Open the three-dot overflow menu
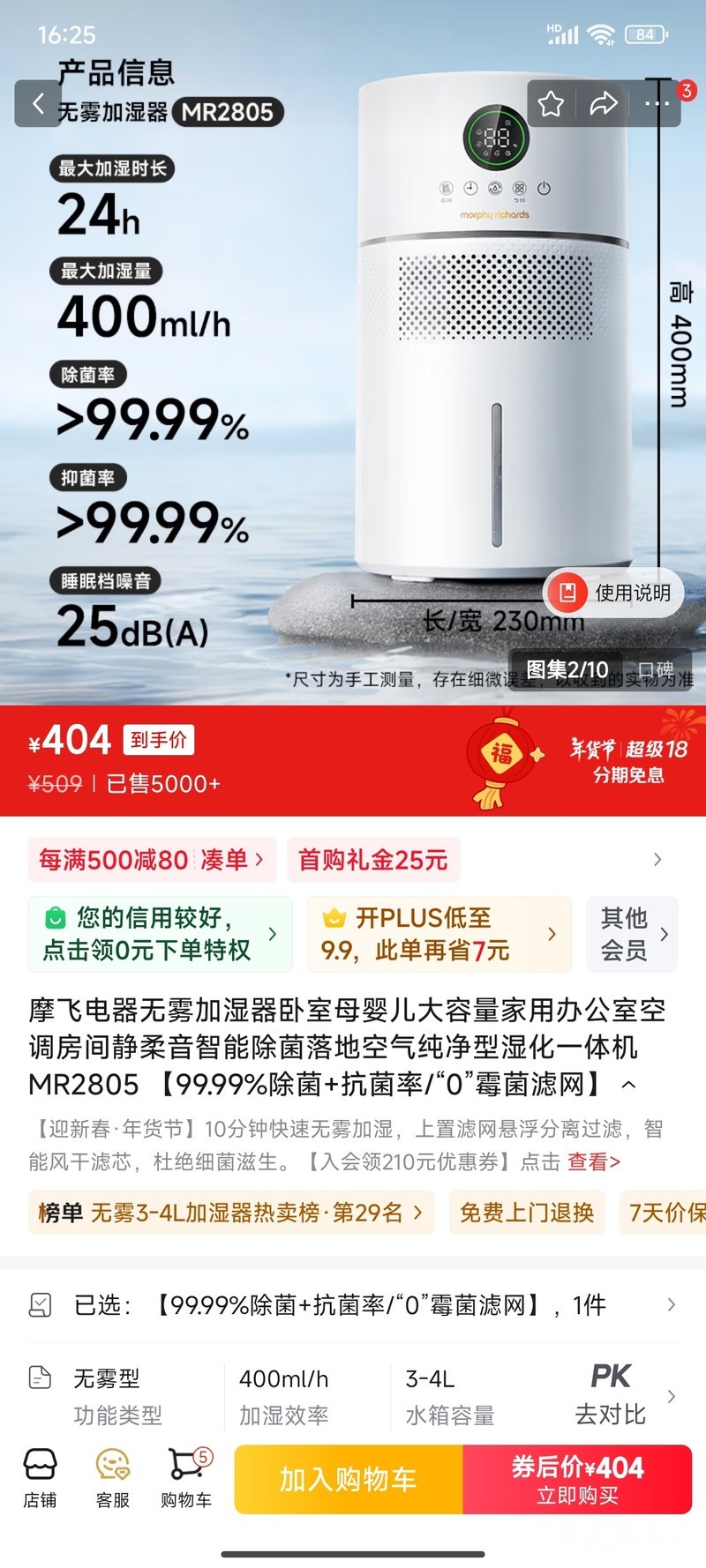 (657, 104)
